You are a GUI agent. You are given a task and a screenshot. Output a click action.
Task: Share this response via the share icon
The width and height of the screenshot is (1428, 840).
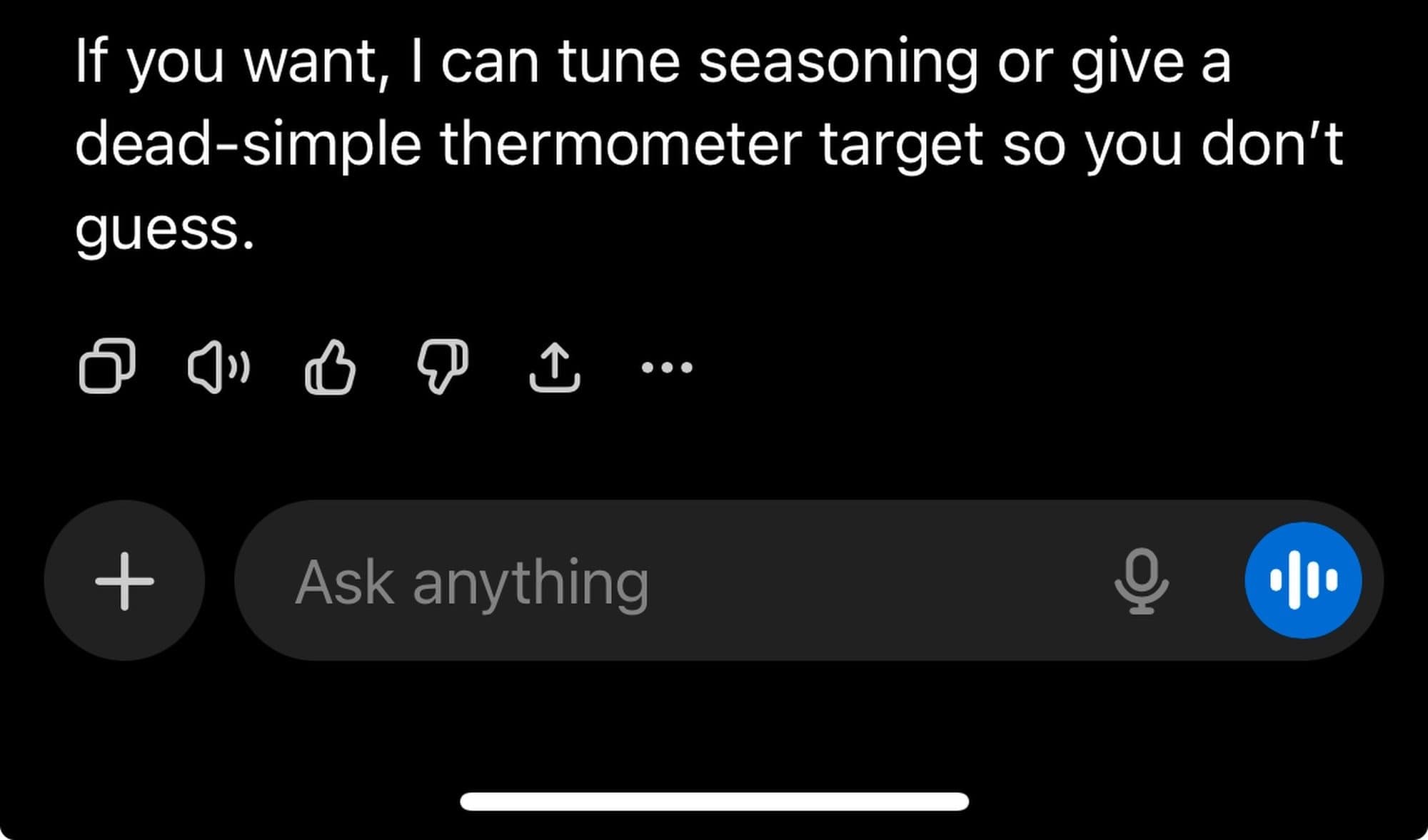click(x=555, y=367)
